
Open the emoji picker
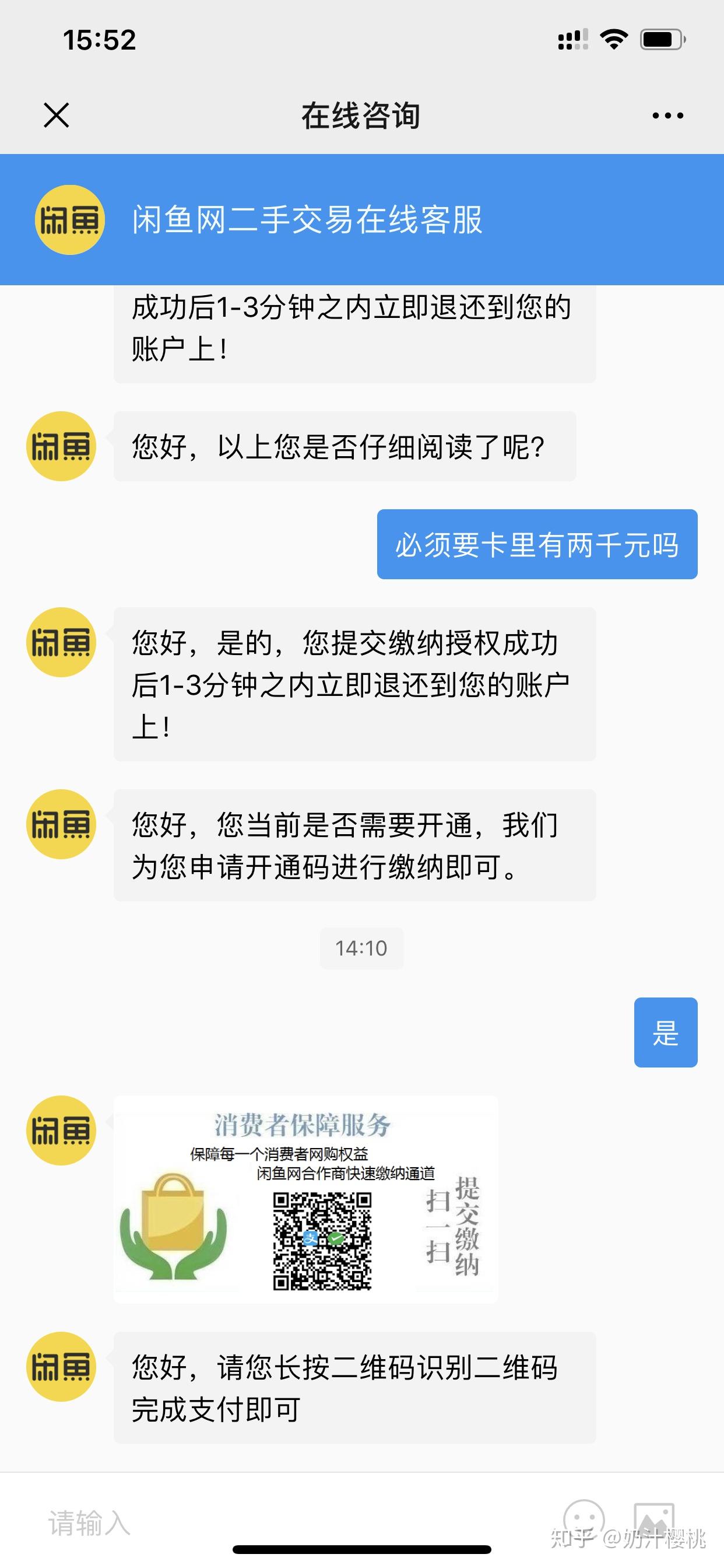click(x=584, y=1521)
